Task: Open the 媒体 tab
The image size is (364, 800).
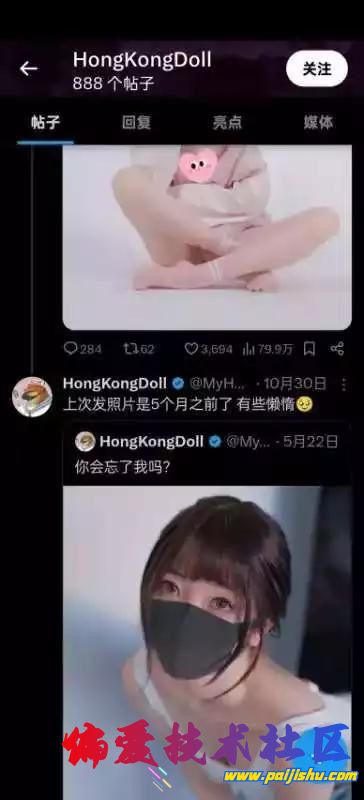Action: (x=318, y=122)
